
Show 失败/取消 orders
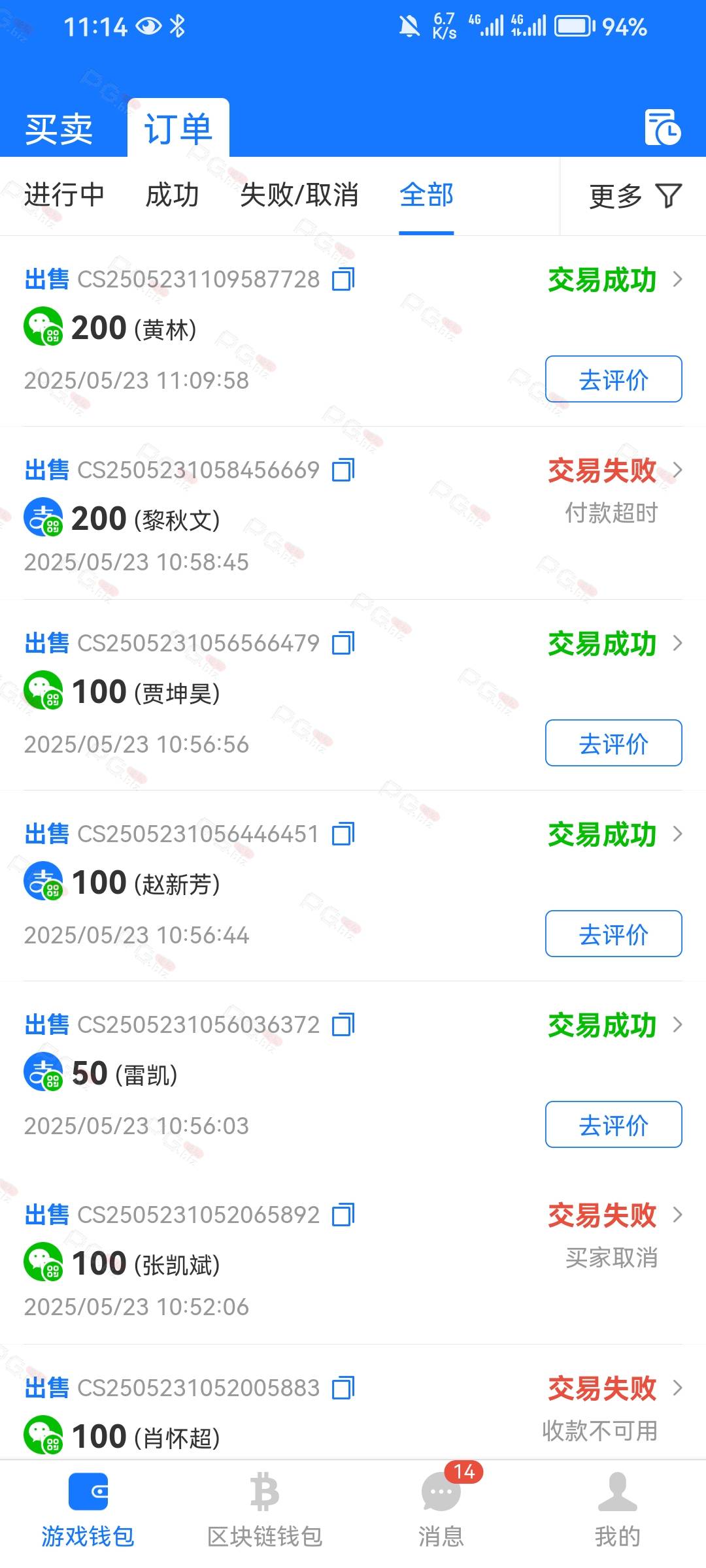[x=299, y=195]
